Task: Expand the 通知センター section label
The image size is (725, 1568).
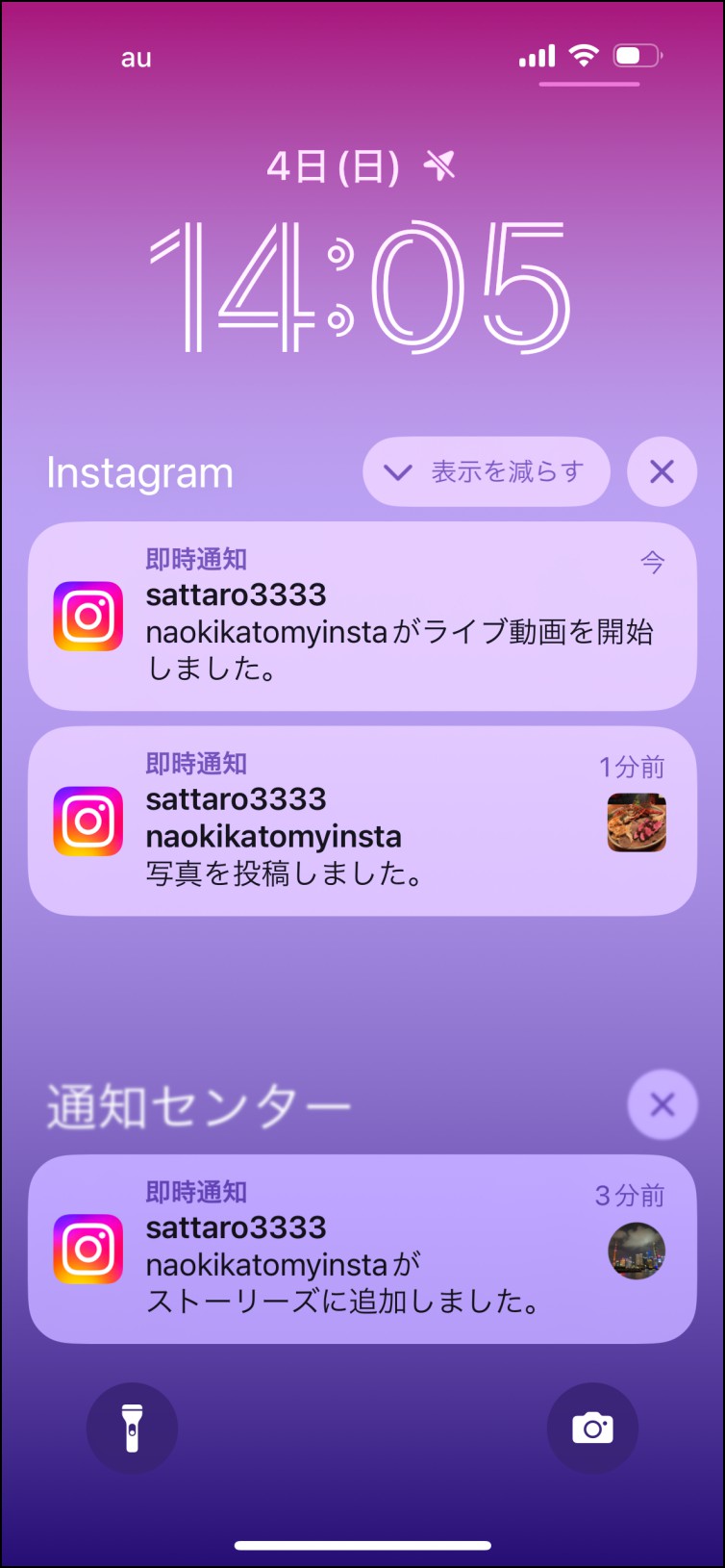Action: coord(198,1103)
